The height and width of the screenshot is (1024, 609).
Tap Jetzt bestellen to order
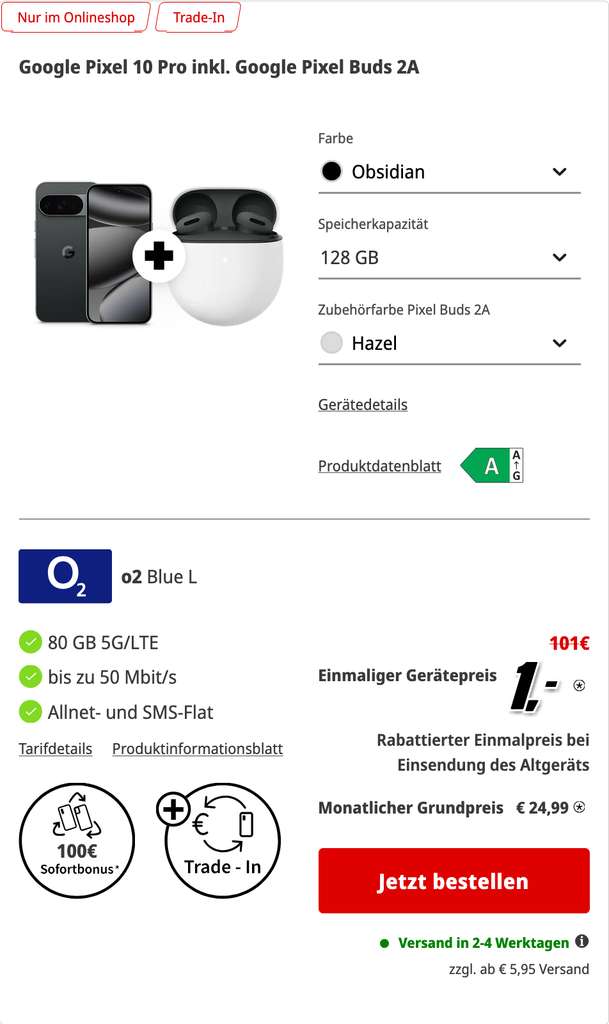tap(454, 880)
